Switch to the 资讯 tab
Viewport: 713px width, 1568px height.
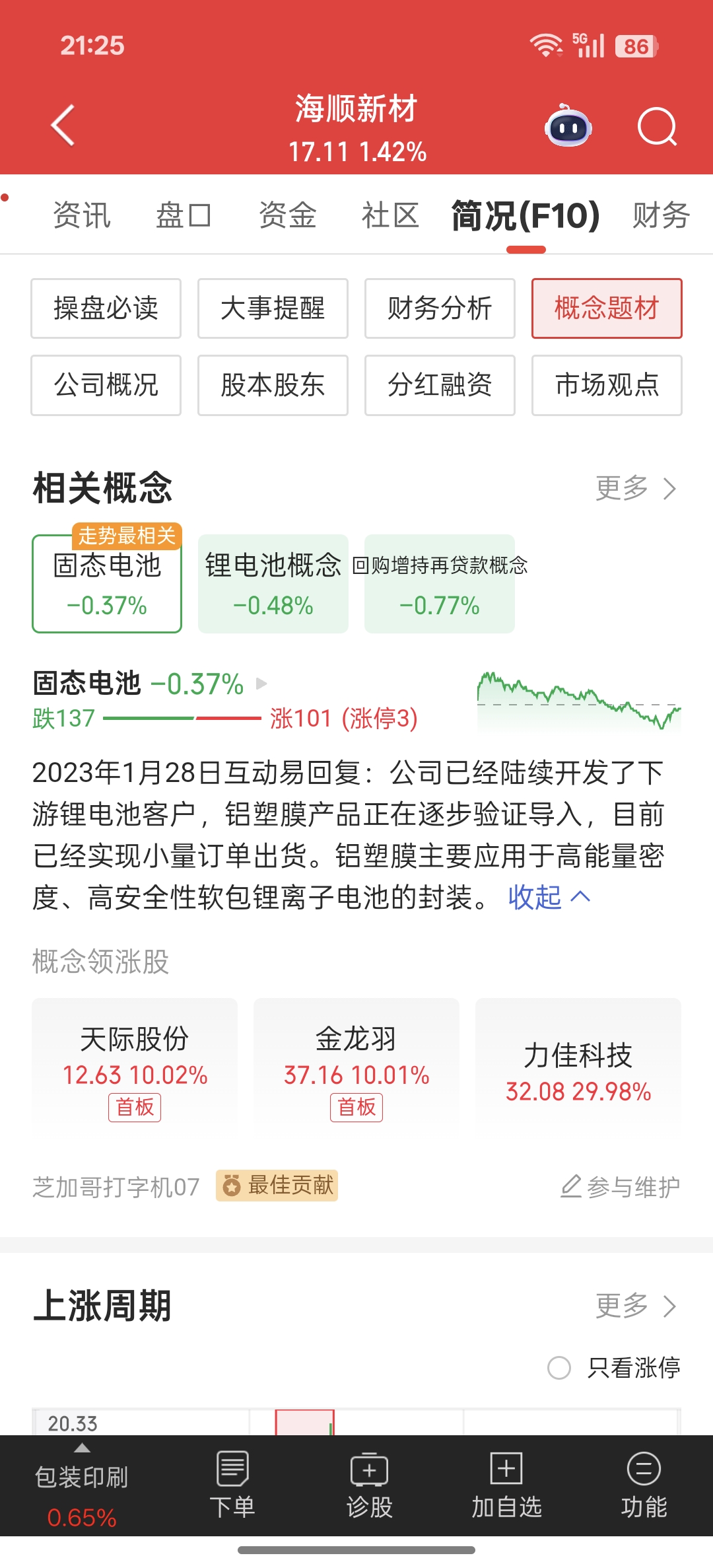(82, 215)
